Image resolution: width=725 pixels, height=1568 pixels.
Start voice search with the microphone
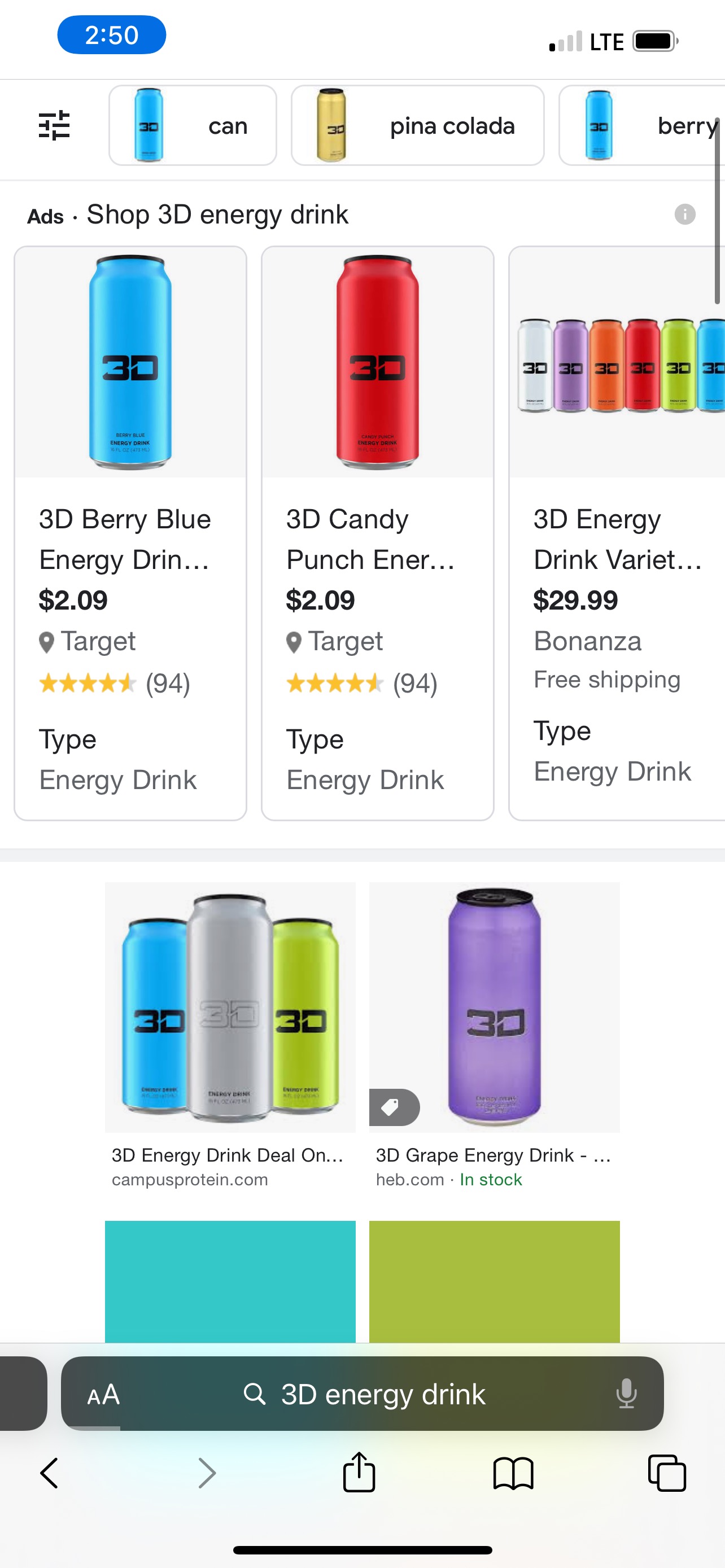626,1393
